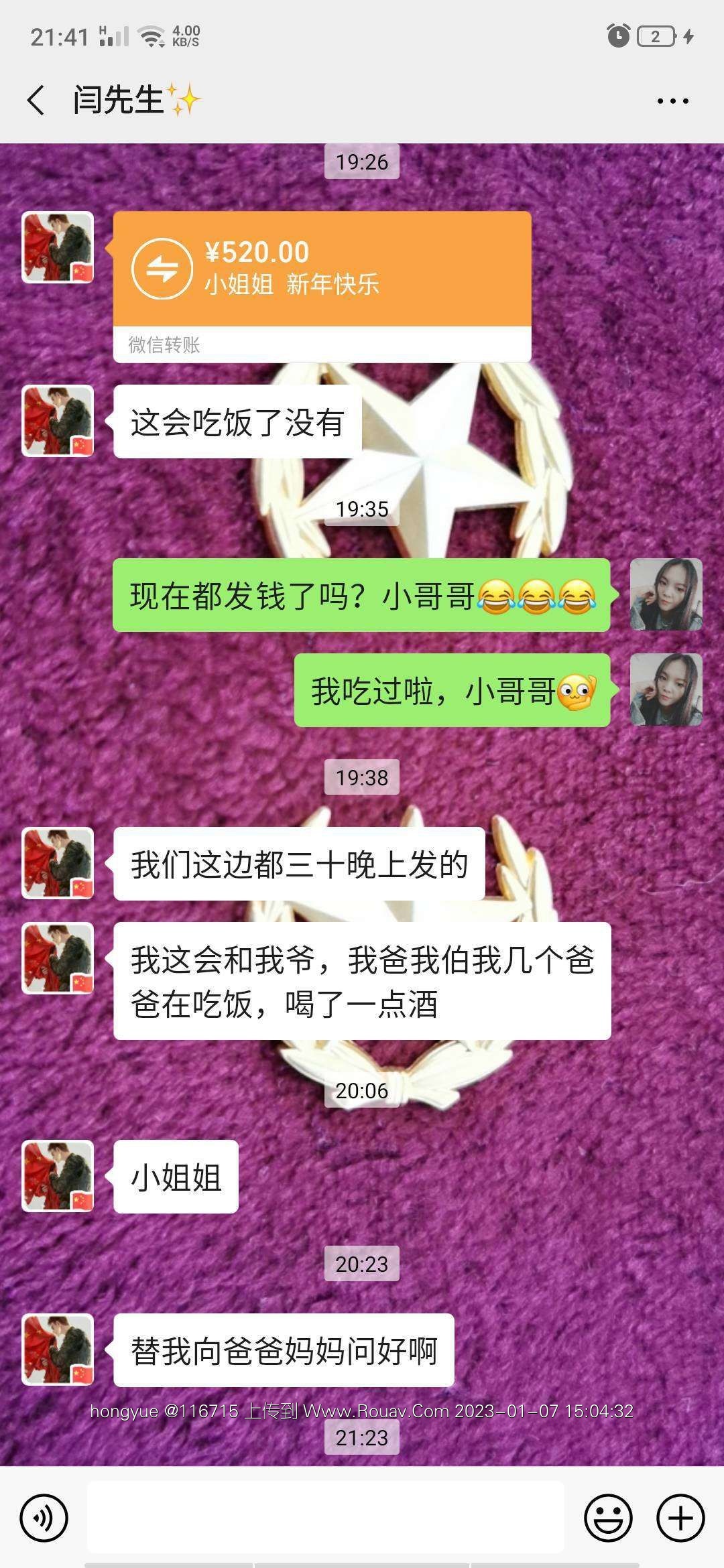Viewport: 724px width, 1568px height.
Task: Switch to voice message input
Action: tap(44, 1518)
